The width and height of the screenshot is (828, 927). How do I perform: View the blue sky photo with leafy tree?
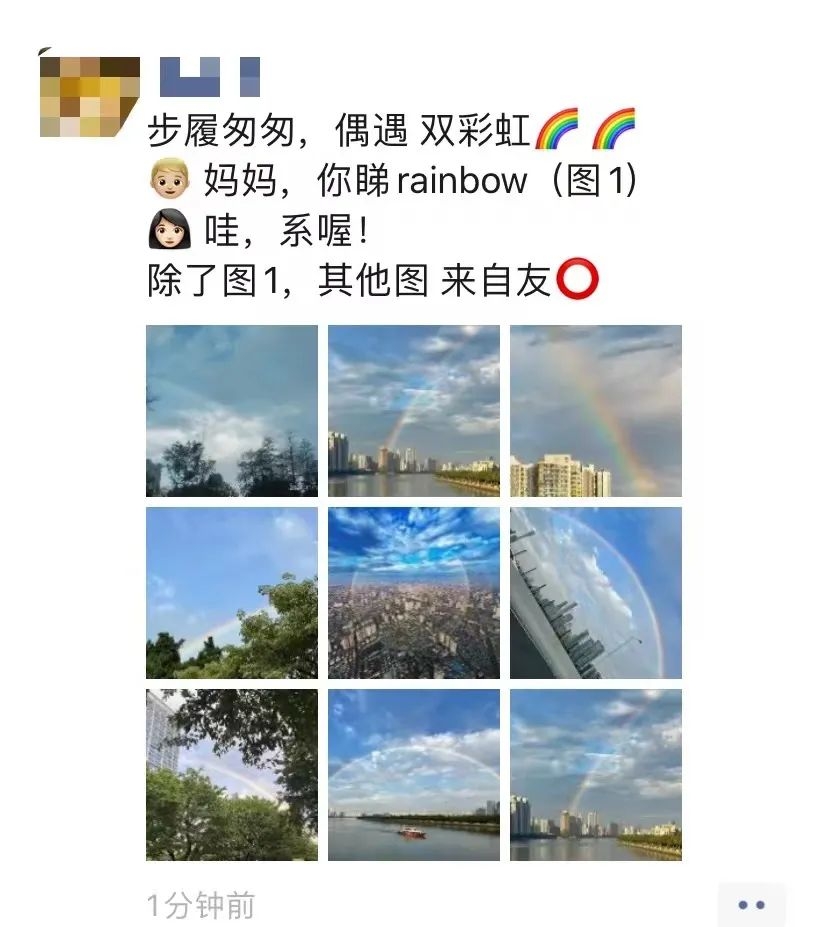click(232, 593)
